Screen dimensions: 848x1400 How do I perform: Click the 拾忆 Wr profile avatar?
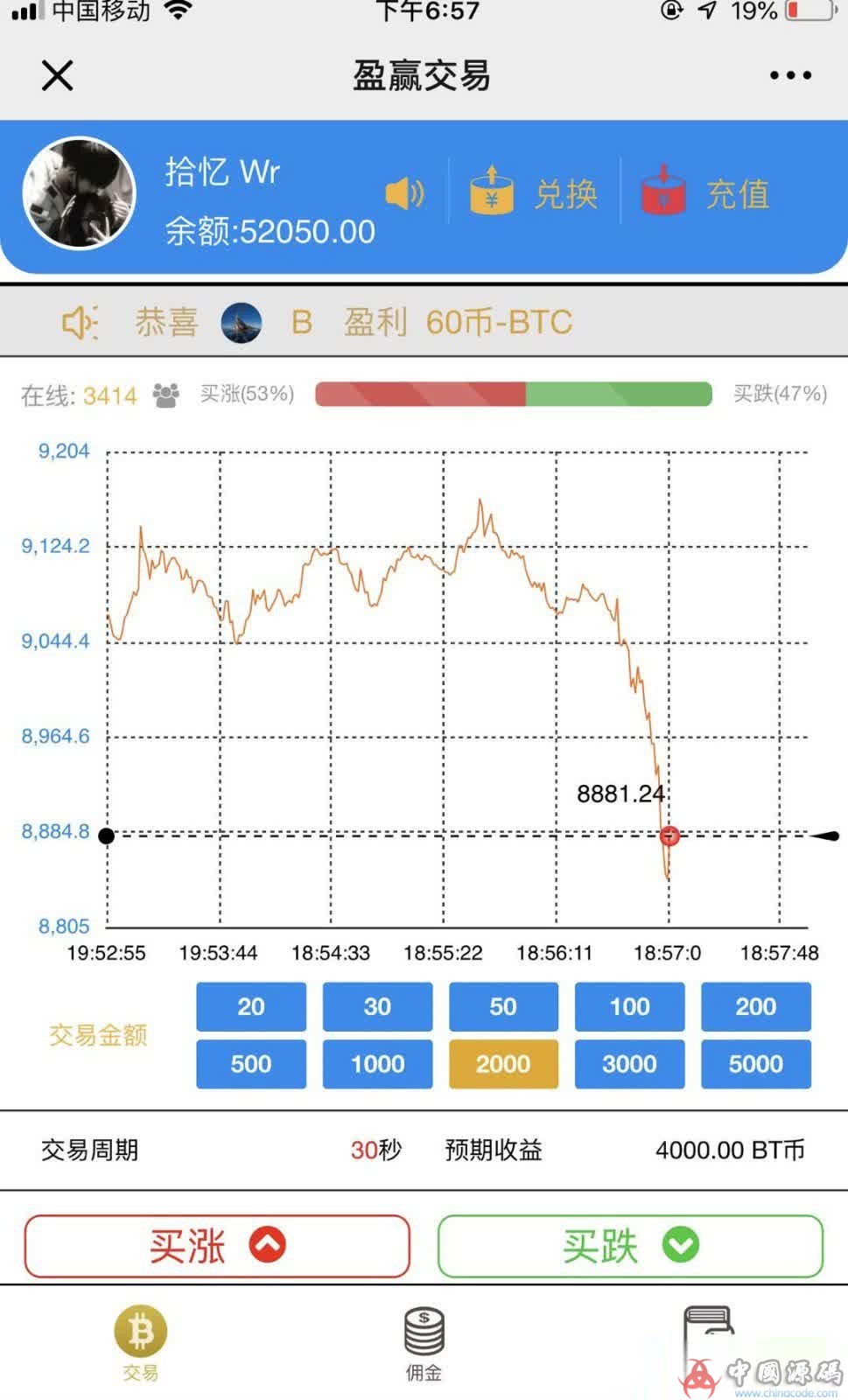point(79,192)
